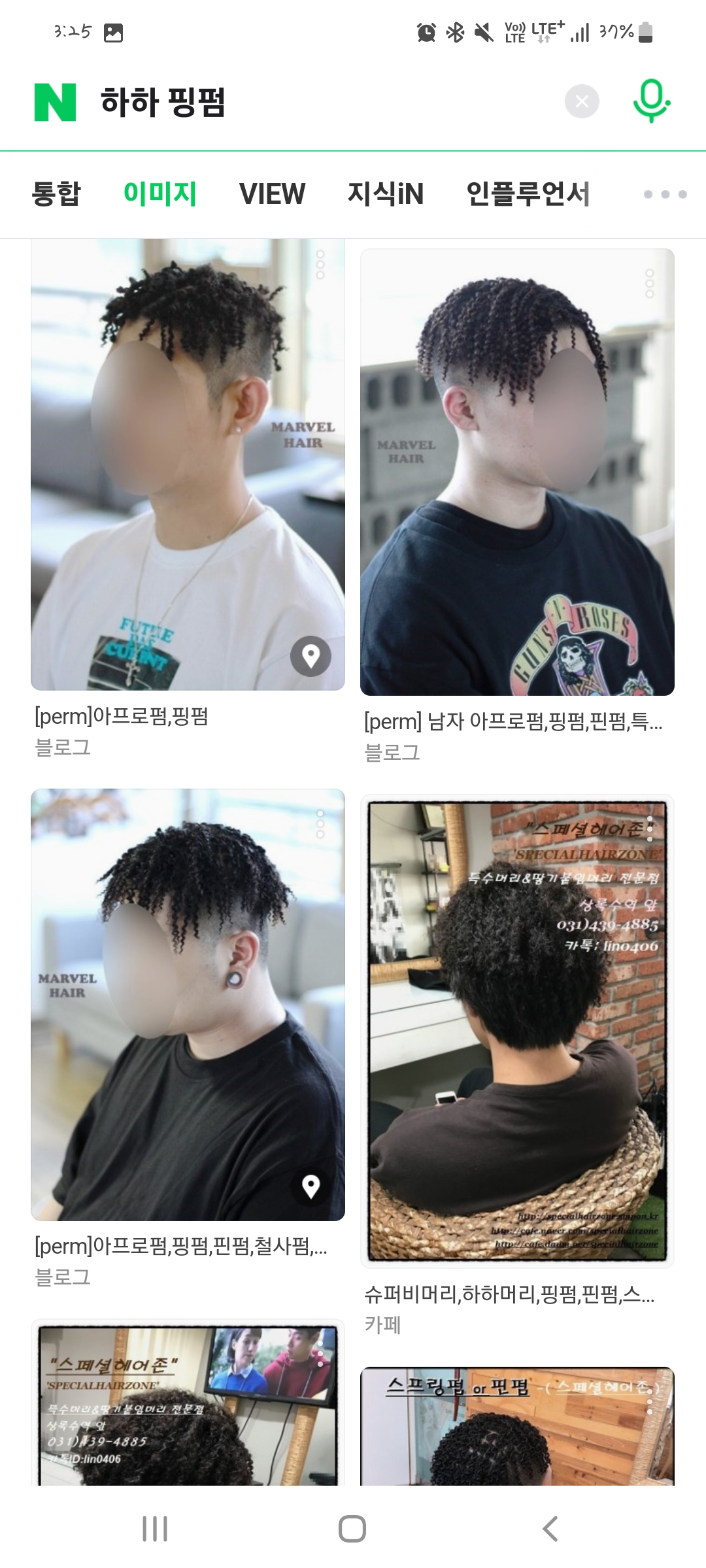Open the 지식iN tab
This screenshot has height=1568, width=706.
click(x=386, y=194)
